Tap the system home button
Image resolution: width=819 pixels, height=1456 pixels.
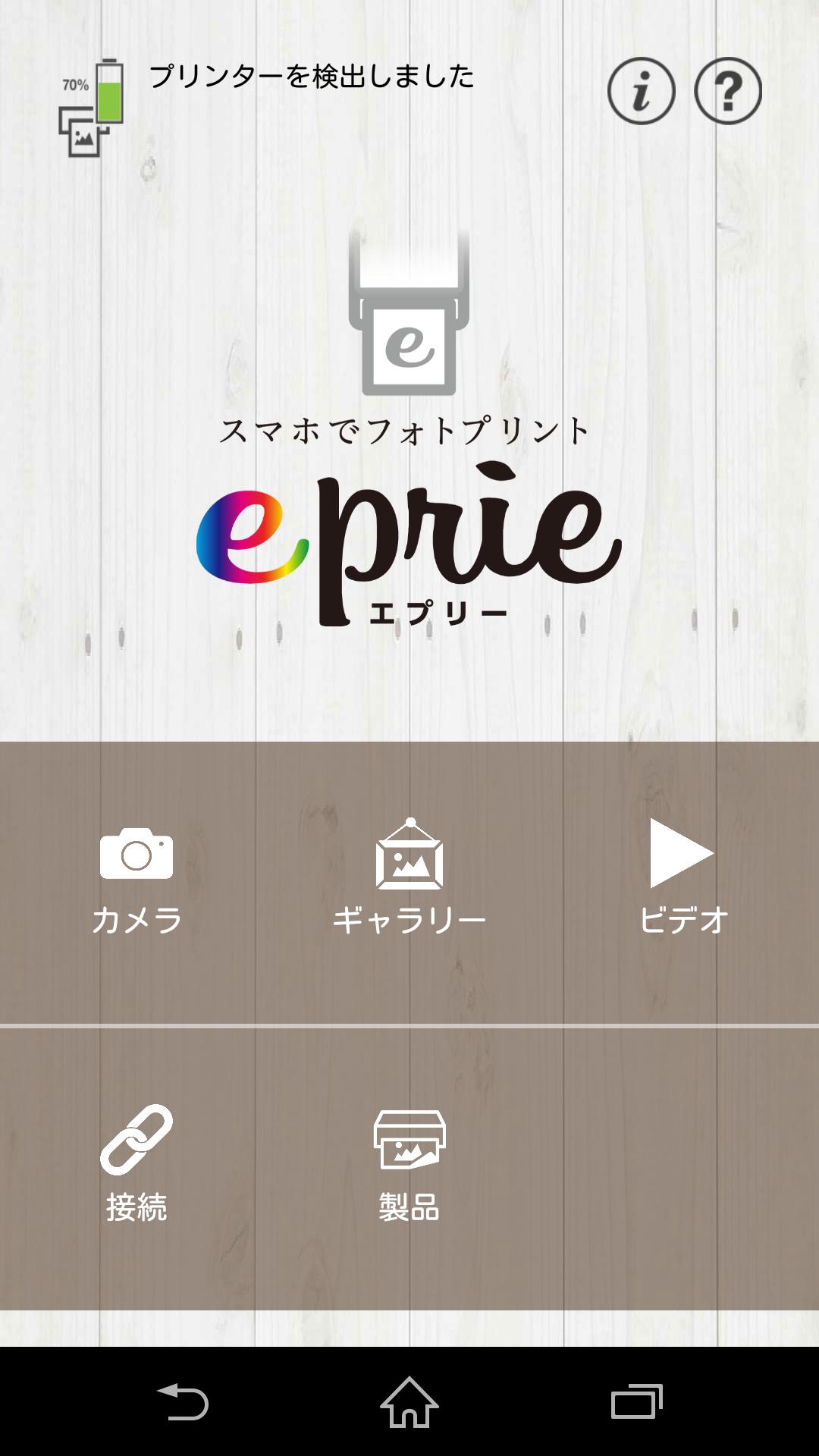click(x=409, y=1401)
